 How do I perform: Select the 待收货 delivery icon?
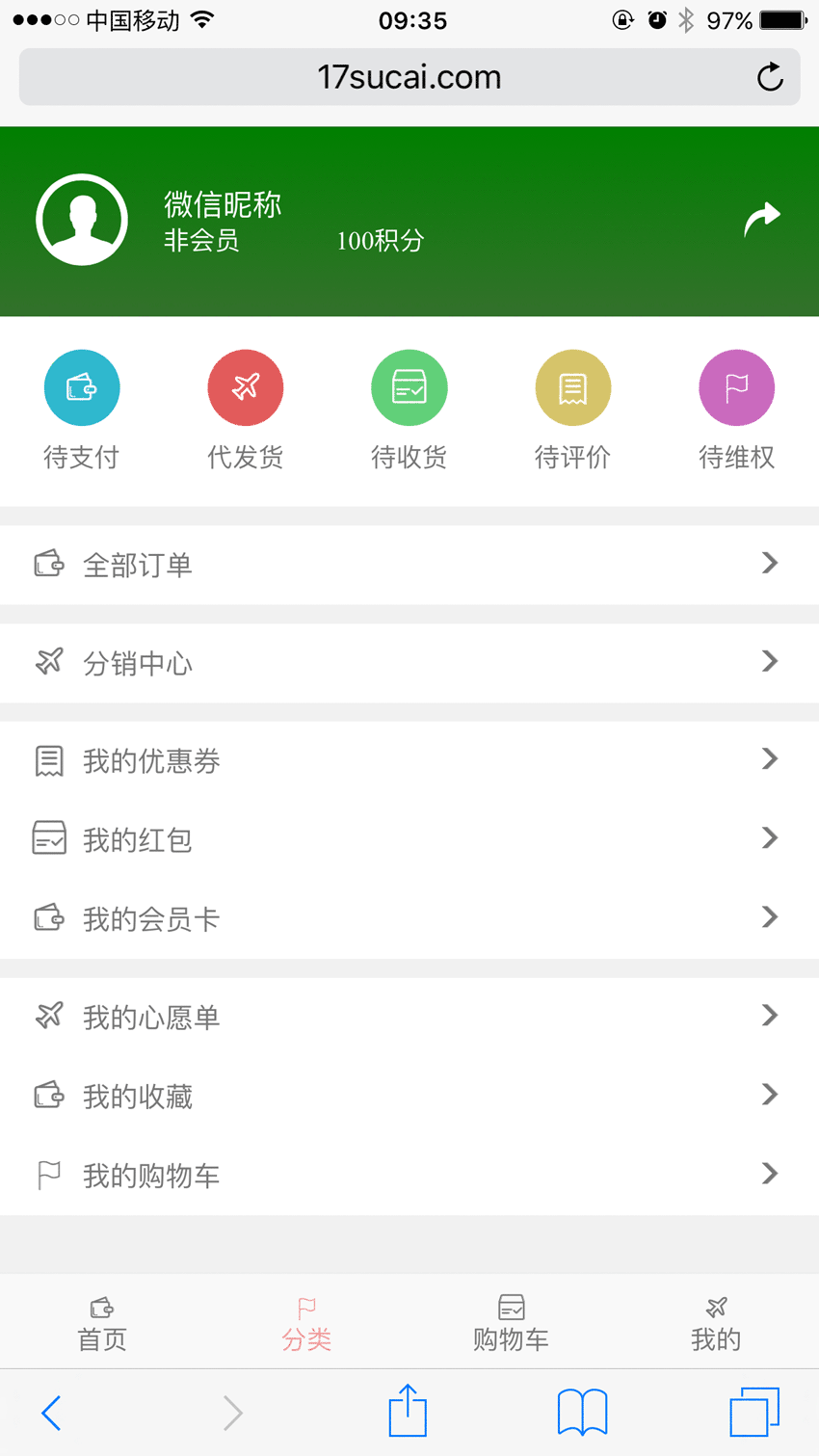pos(409,387)
